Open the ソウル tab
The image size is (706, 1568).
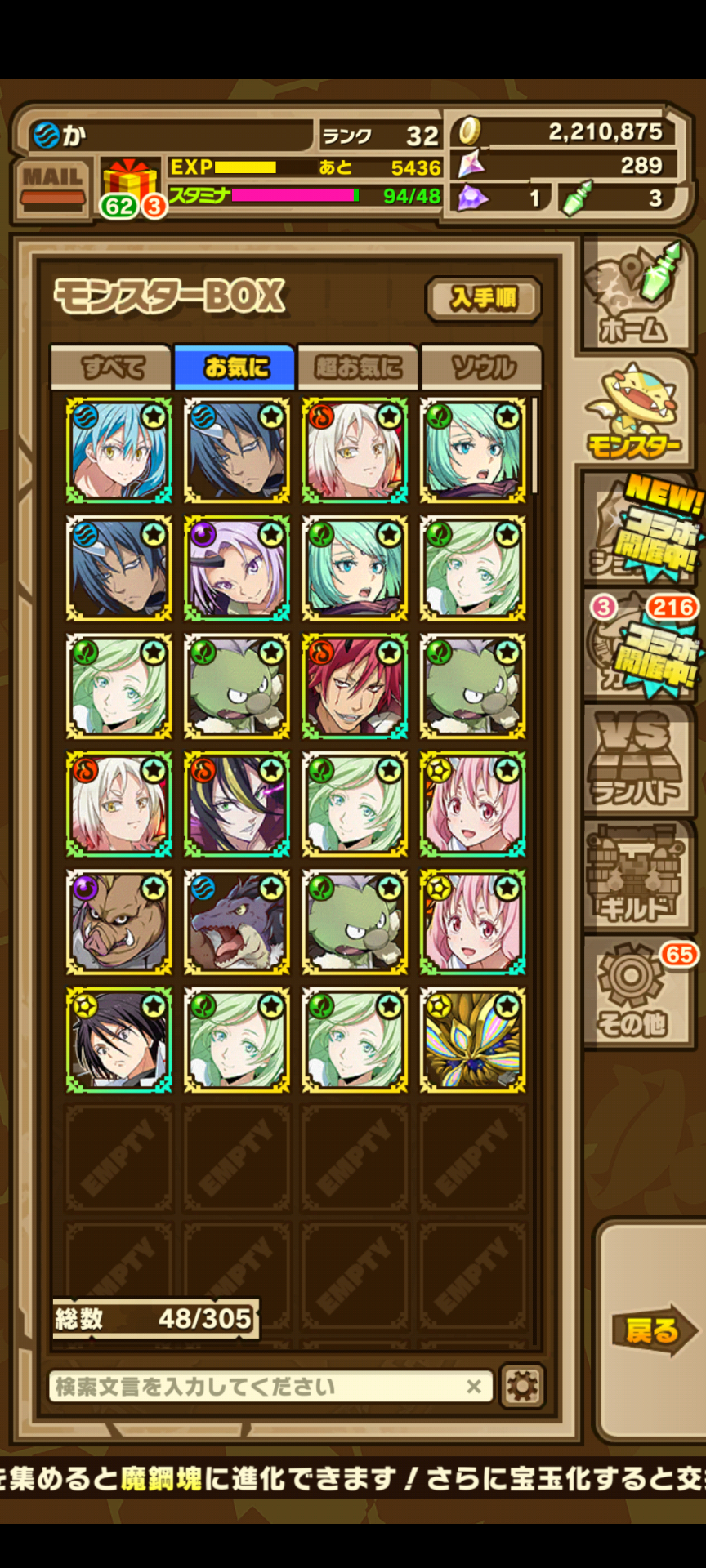[x=482, y=367]
